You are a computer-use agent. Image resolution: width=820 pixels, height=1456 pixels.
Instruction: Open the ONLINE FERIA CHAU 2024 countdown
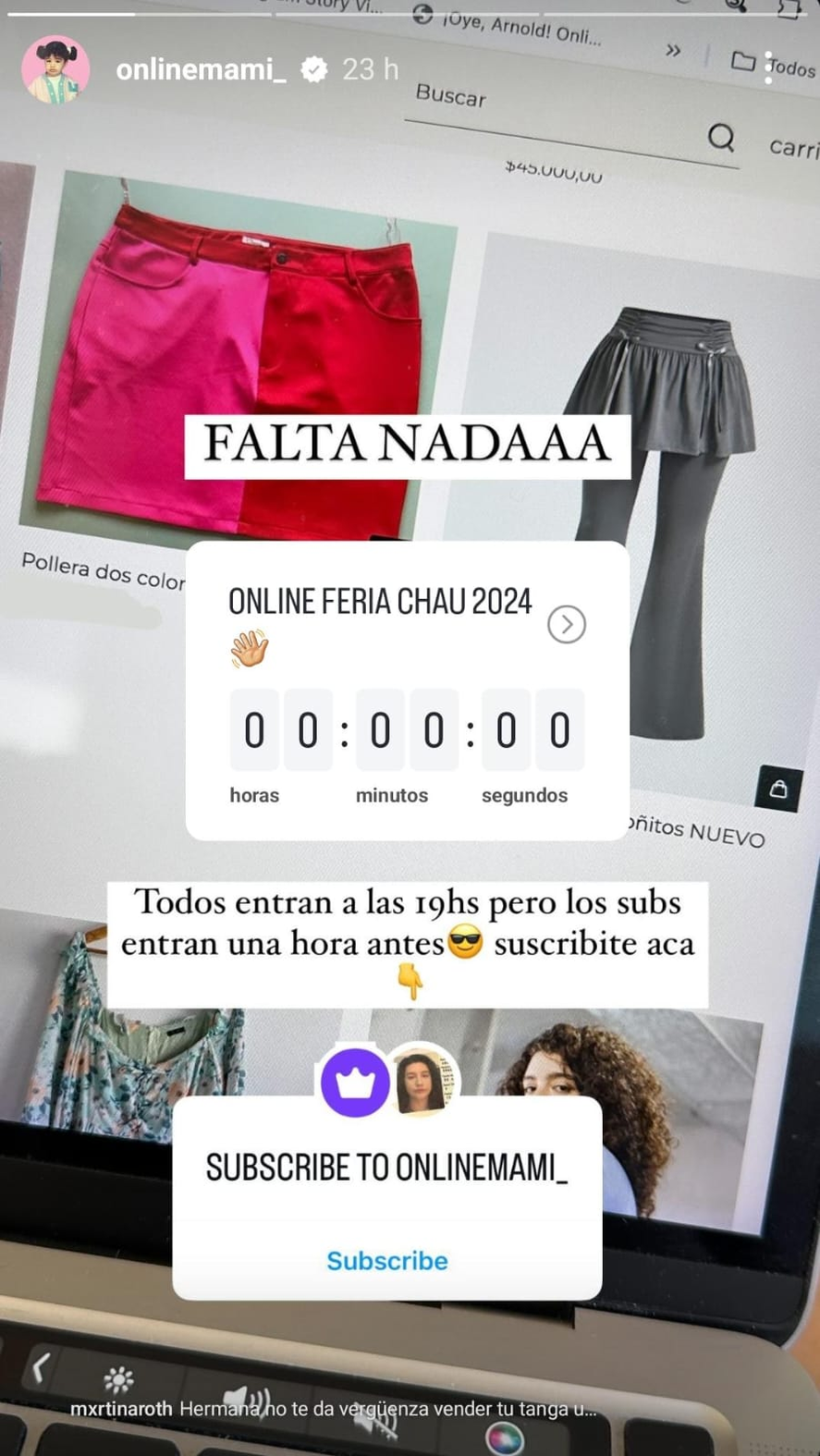pos(566,625)
